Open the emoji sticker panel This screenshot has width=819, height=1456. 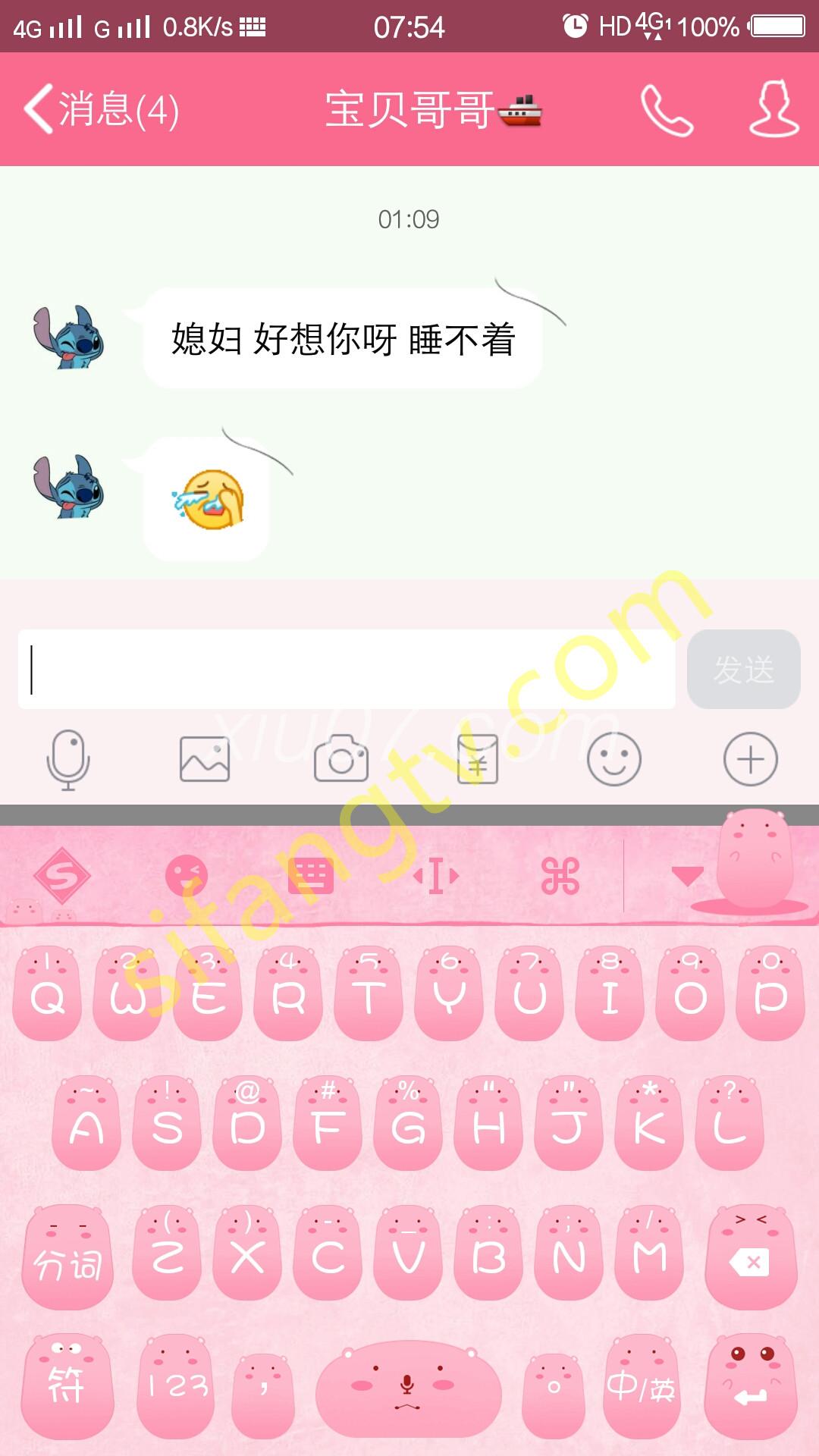tap(614, 759)
